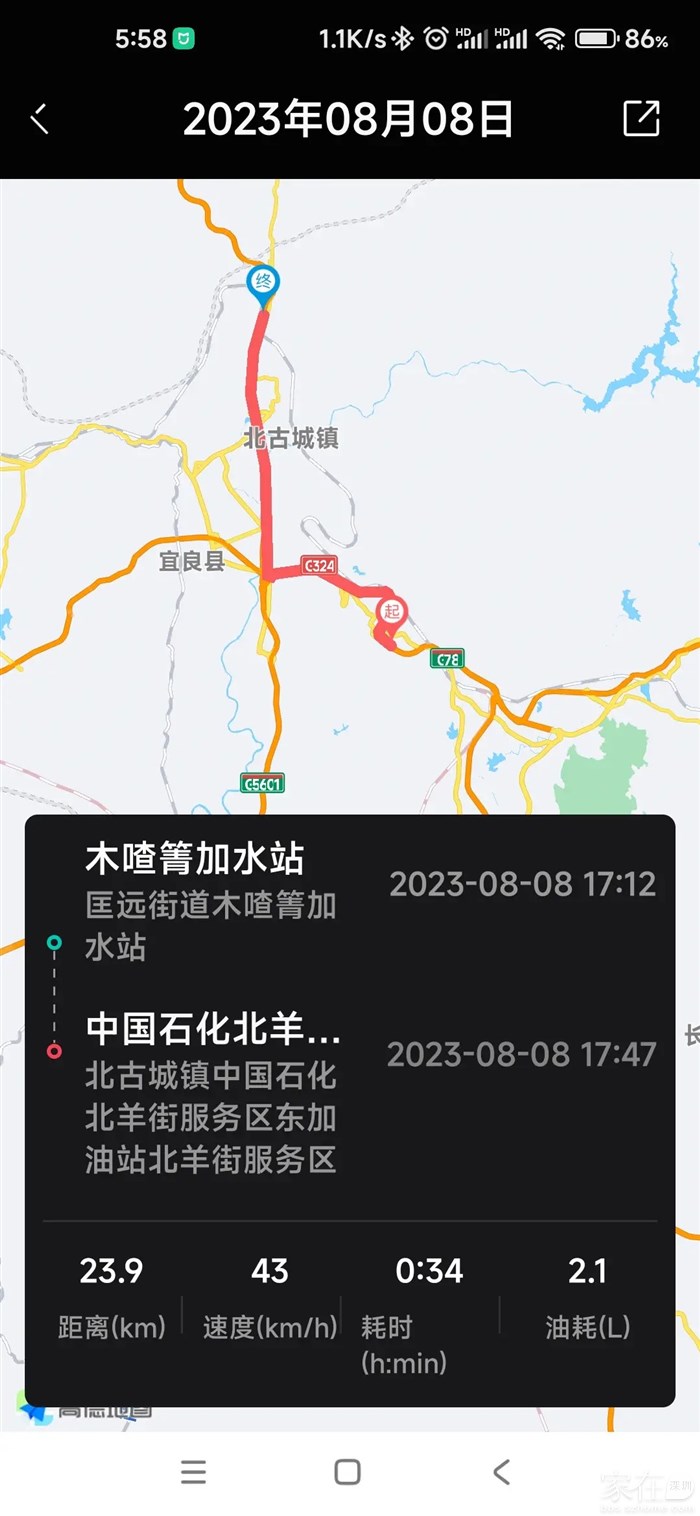The width and height of the screenshot is (700, 1516).
Task: Go back from the 2023年08月08日 trip page
Action: 40,119
